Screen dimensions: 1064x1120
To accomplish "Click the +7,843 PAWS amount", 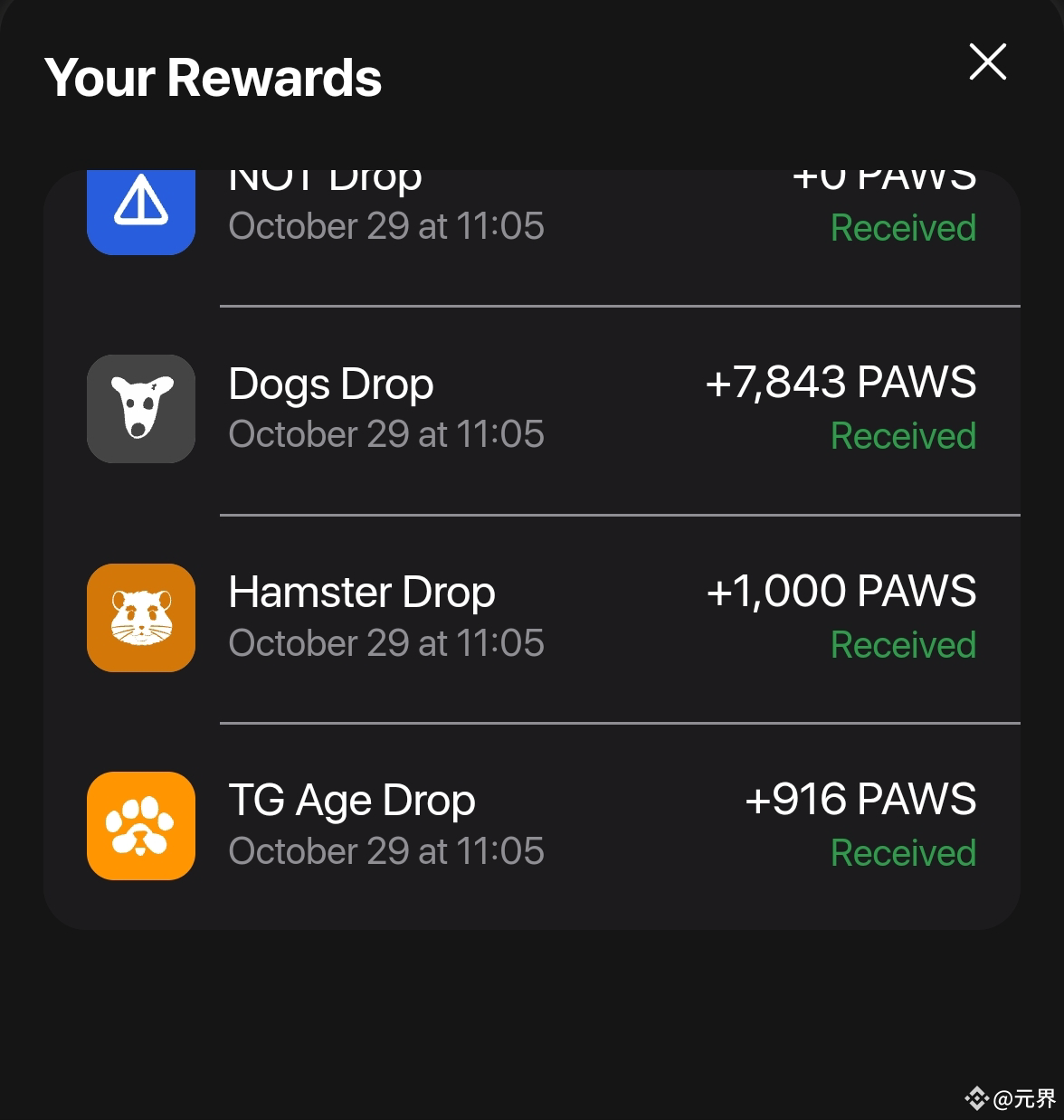I will [841, 382].
